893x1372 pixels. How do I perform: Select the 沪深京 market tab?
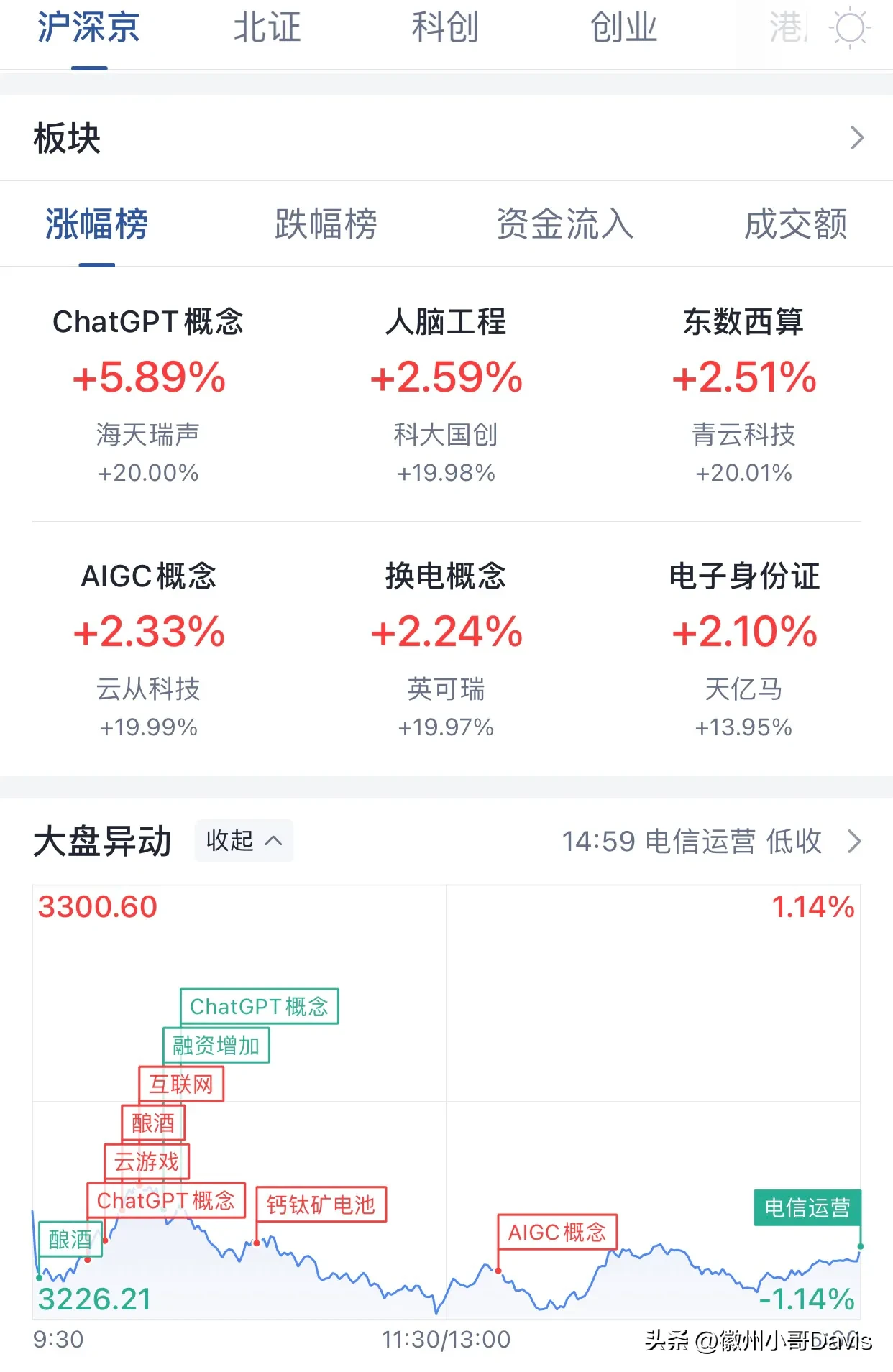click(88, 27)
